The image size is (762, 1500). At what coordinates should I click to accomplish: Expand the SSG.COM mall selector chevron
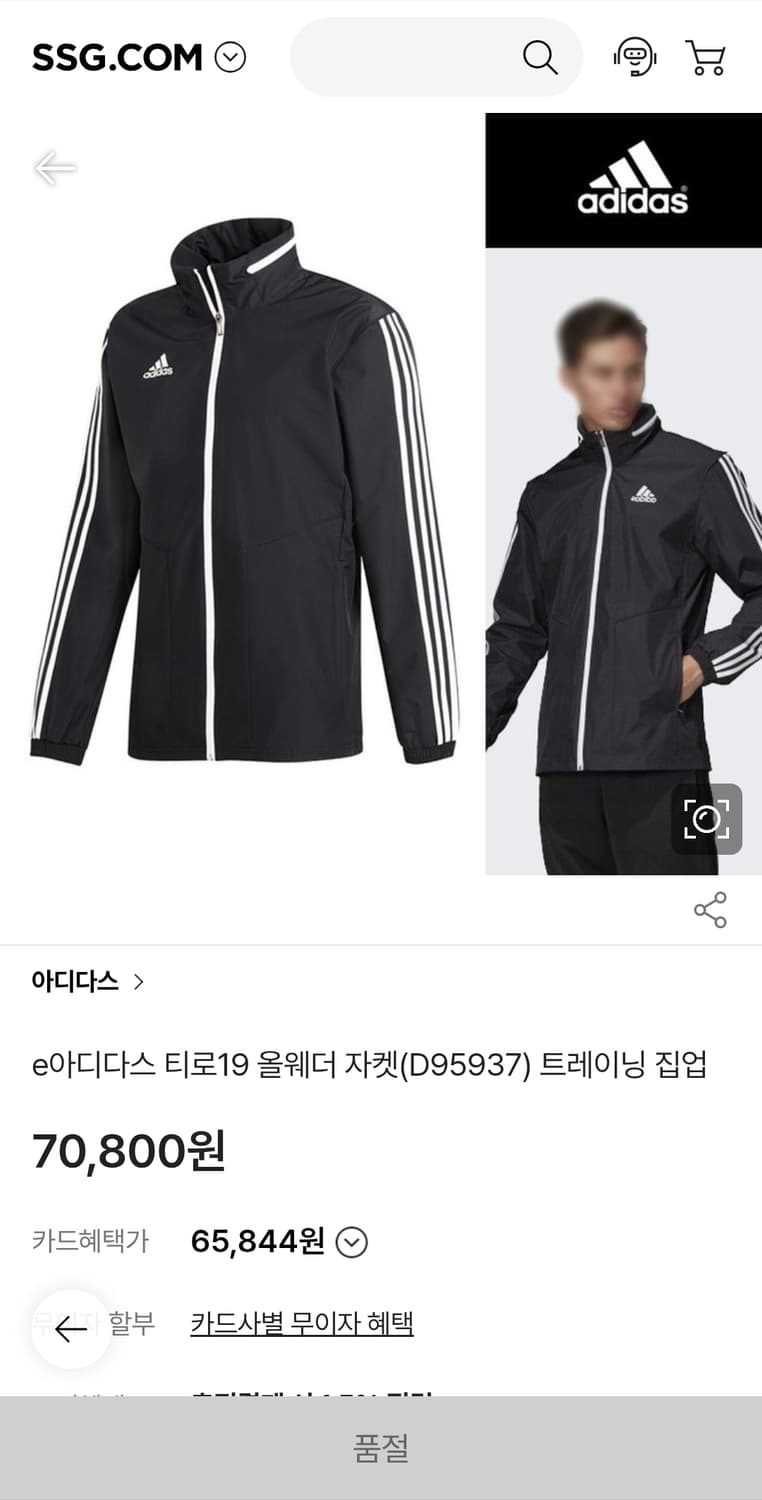coord(231,57)
